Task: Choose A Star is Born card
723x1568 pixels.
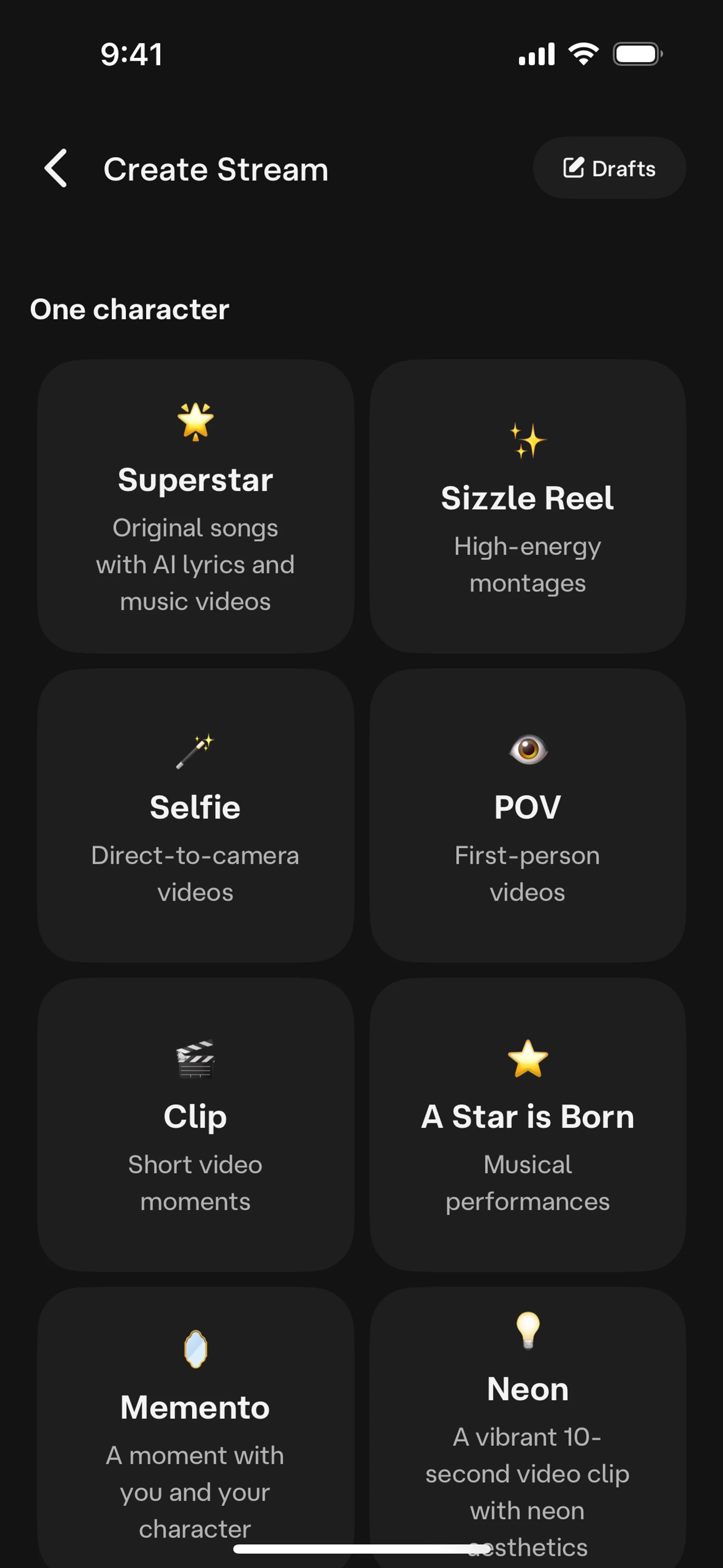Action: [527, 1124]
